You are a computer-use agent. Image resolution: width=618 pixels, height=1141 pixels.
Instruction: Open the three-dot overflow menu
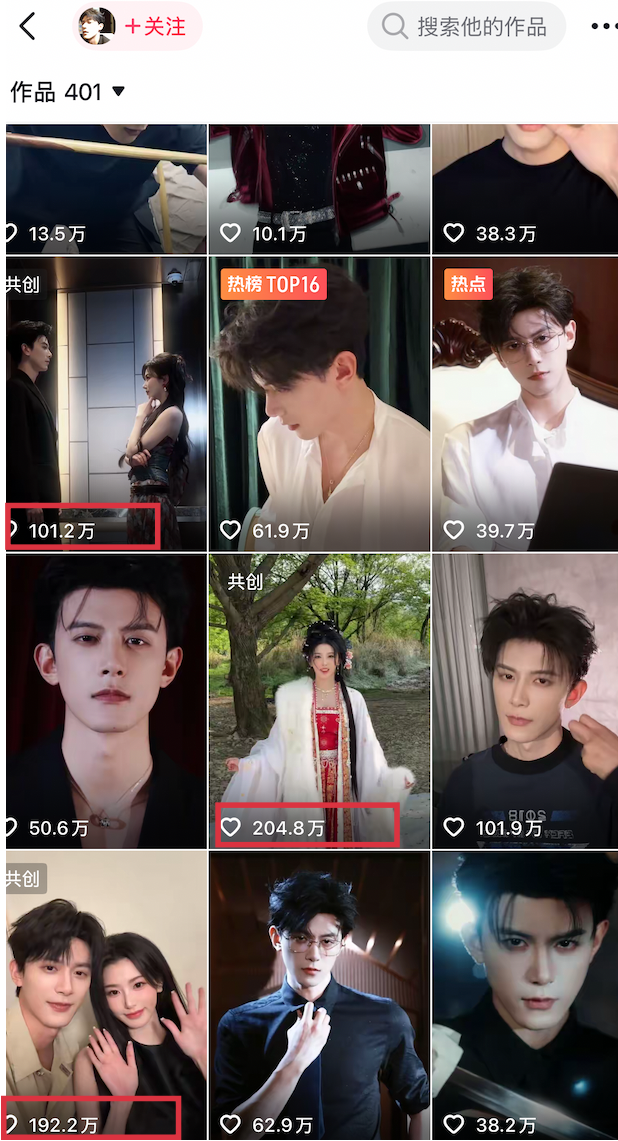click(x=603, y=27)
